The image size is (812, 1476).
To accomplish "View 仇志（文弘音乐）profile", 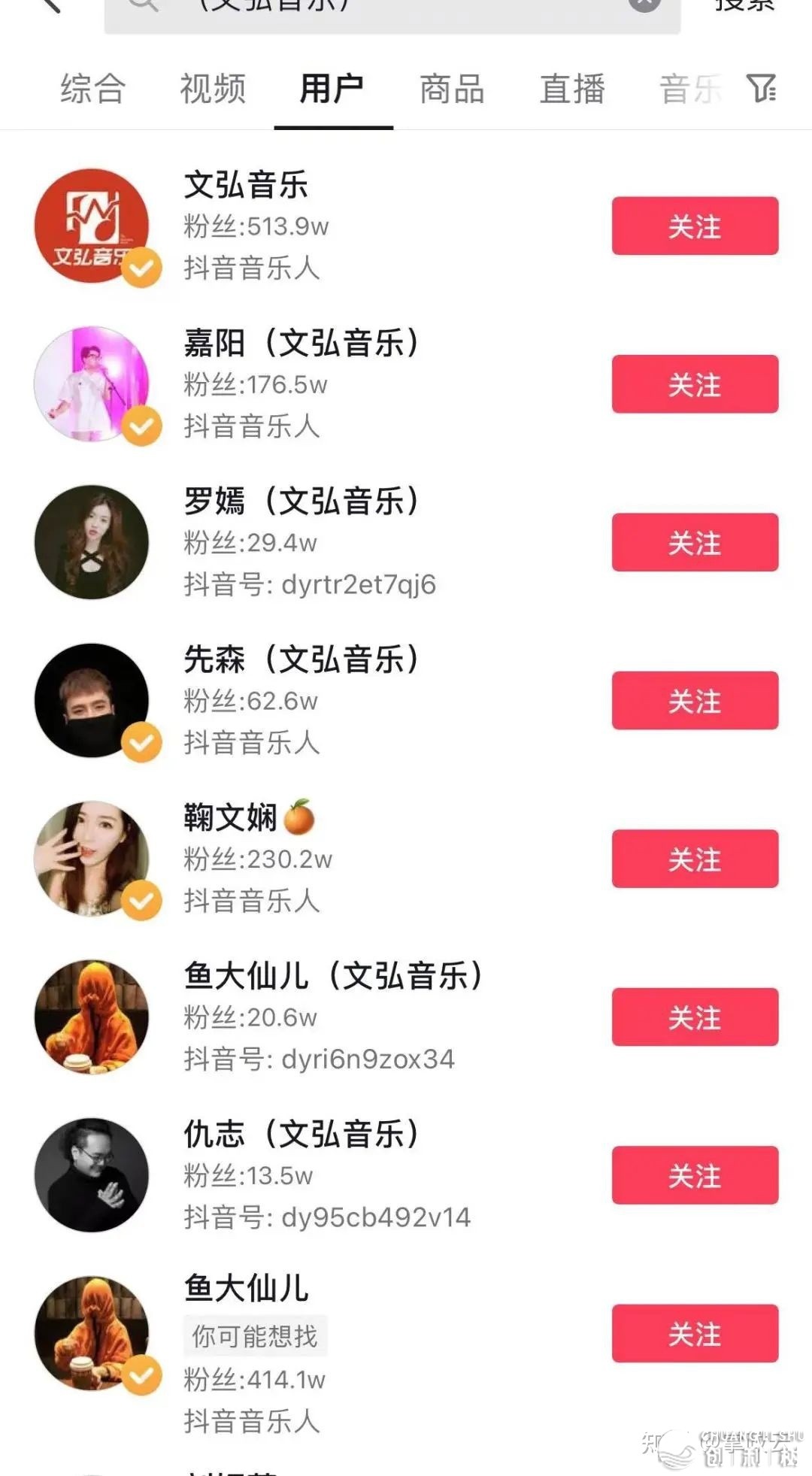I will pos(301,1135).
